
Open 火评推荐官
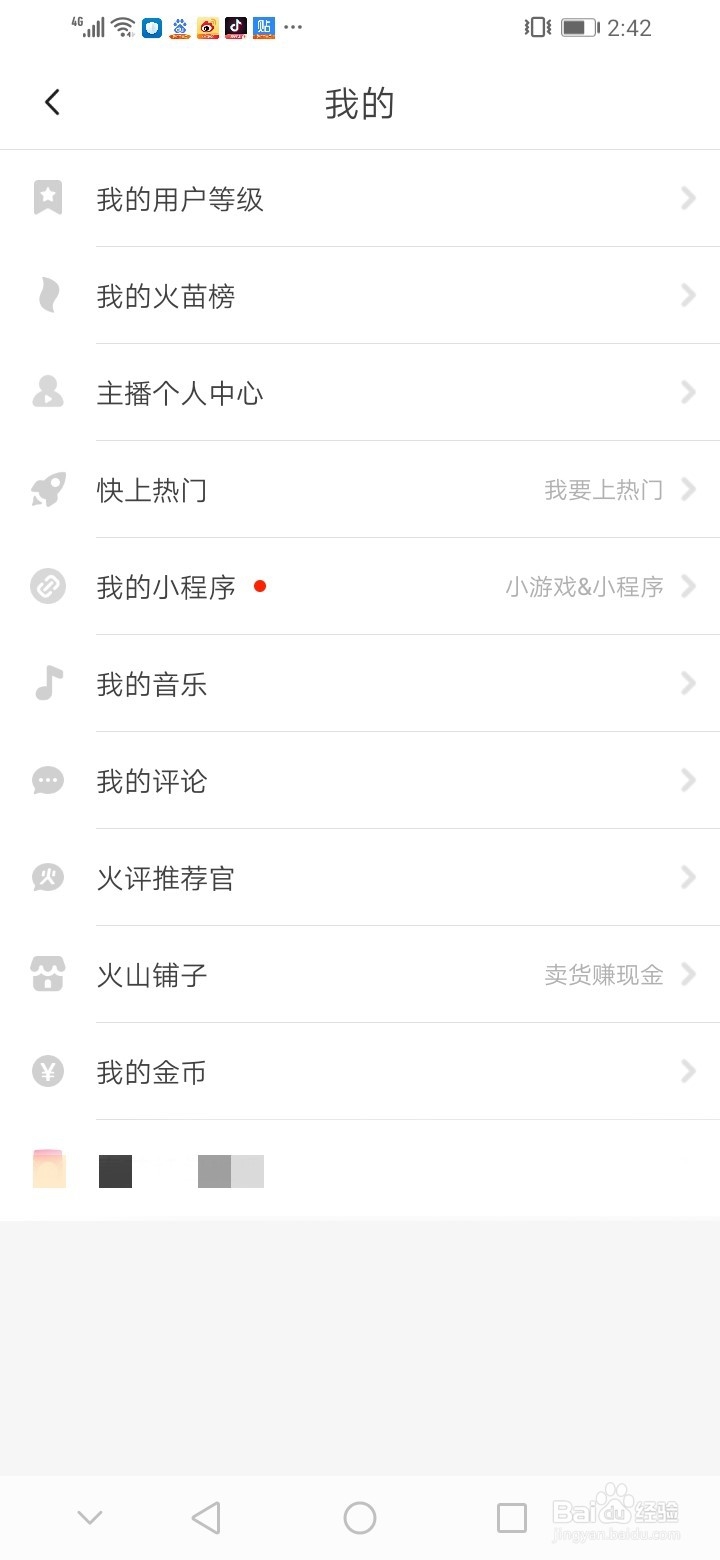[x=360, y=878]
